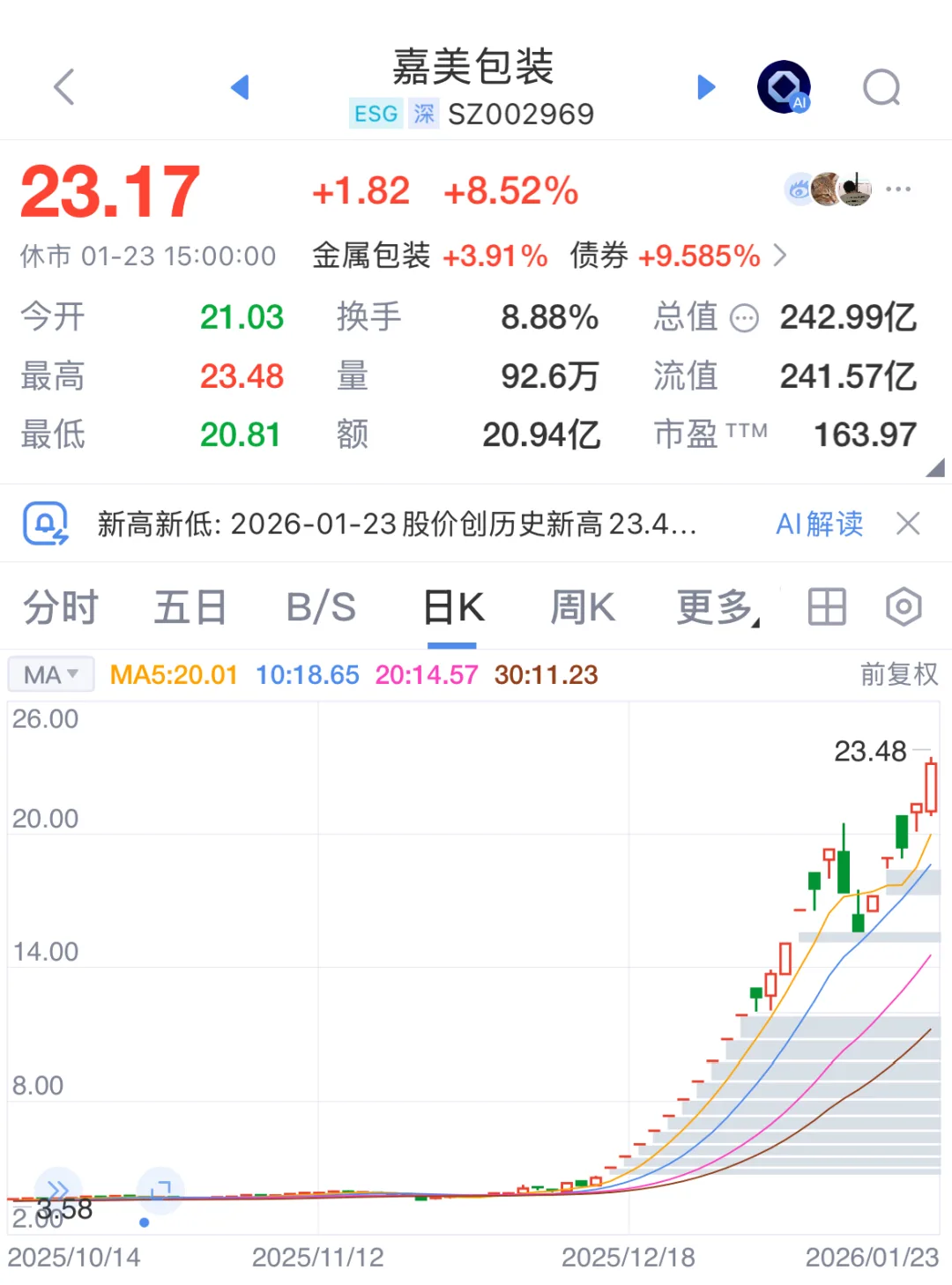Open the MA indicator dropdown
The image size is (952, 1285).
51,675
